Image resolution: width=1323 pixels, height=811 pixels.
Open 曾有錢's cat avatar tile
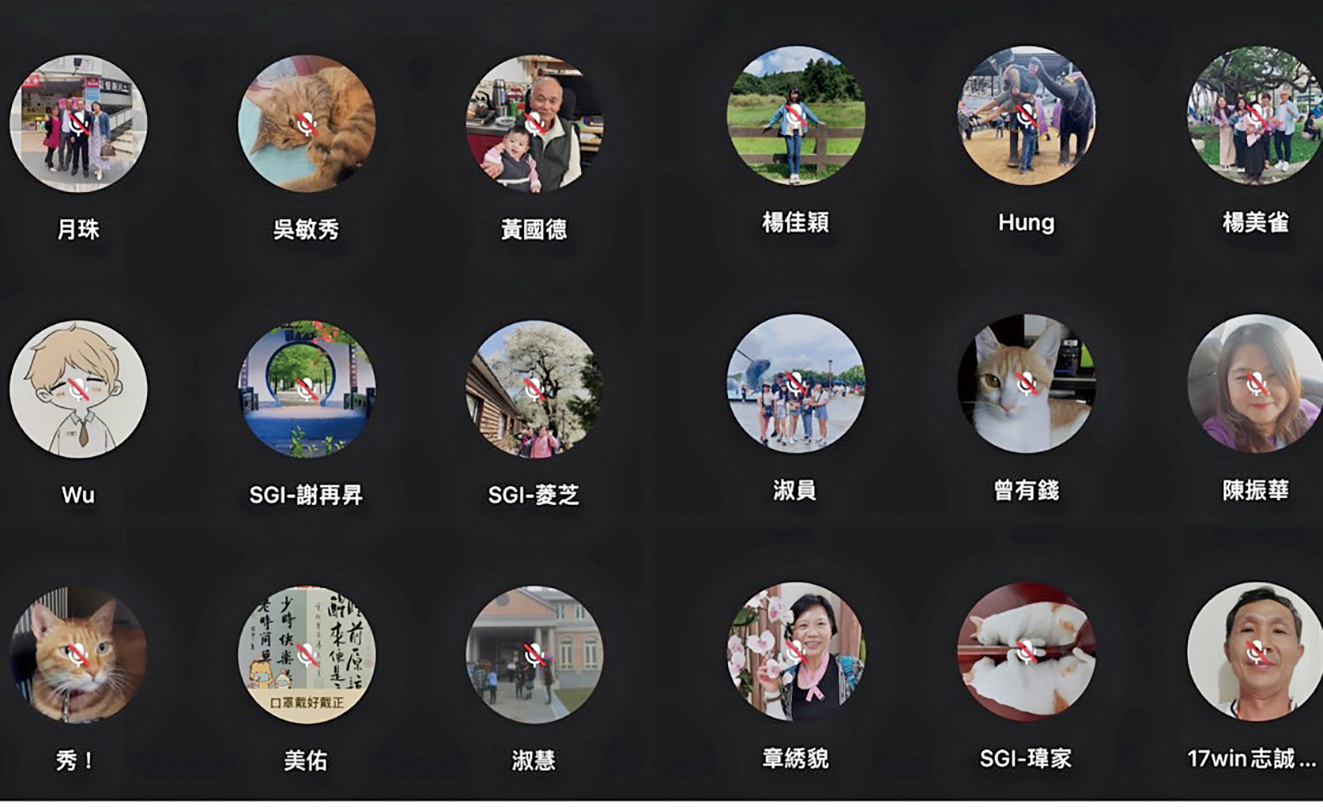click(1026, 383)
